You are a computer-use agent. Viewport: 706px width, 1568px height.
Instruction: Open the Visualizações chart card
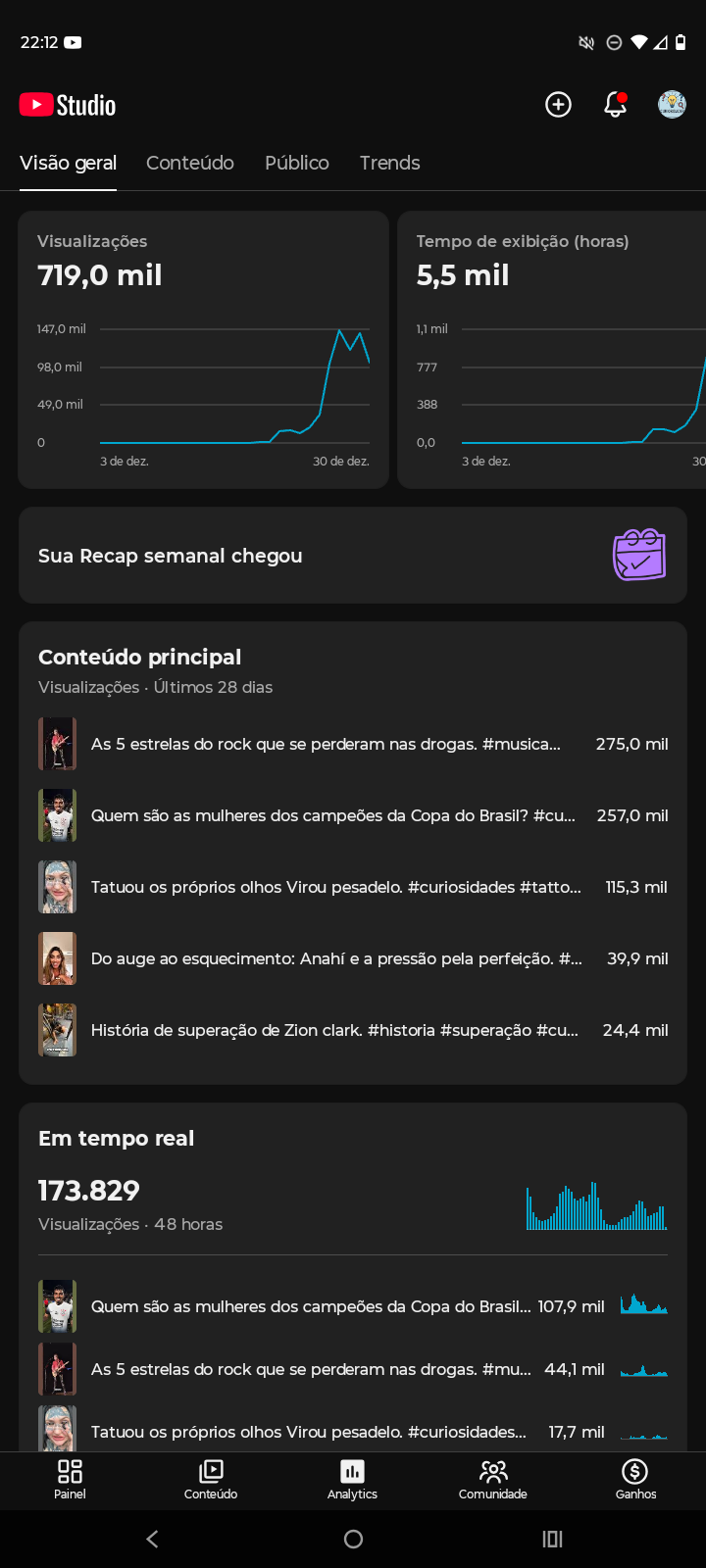click(203, 350)
